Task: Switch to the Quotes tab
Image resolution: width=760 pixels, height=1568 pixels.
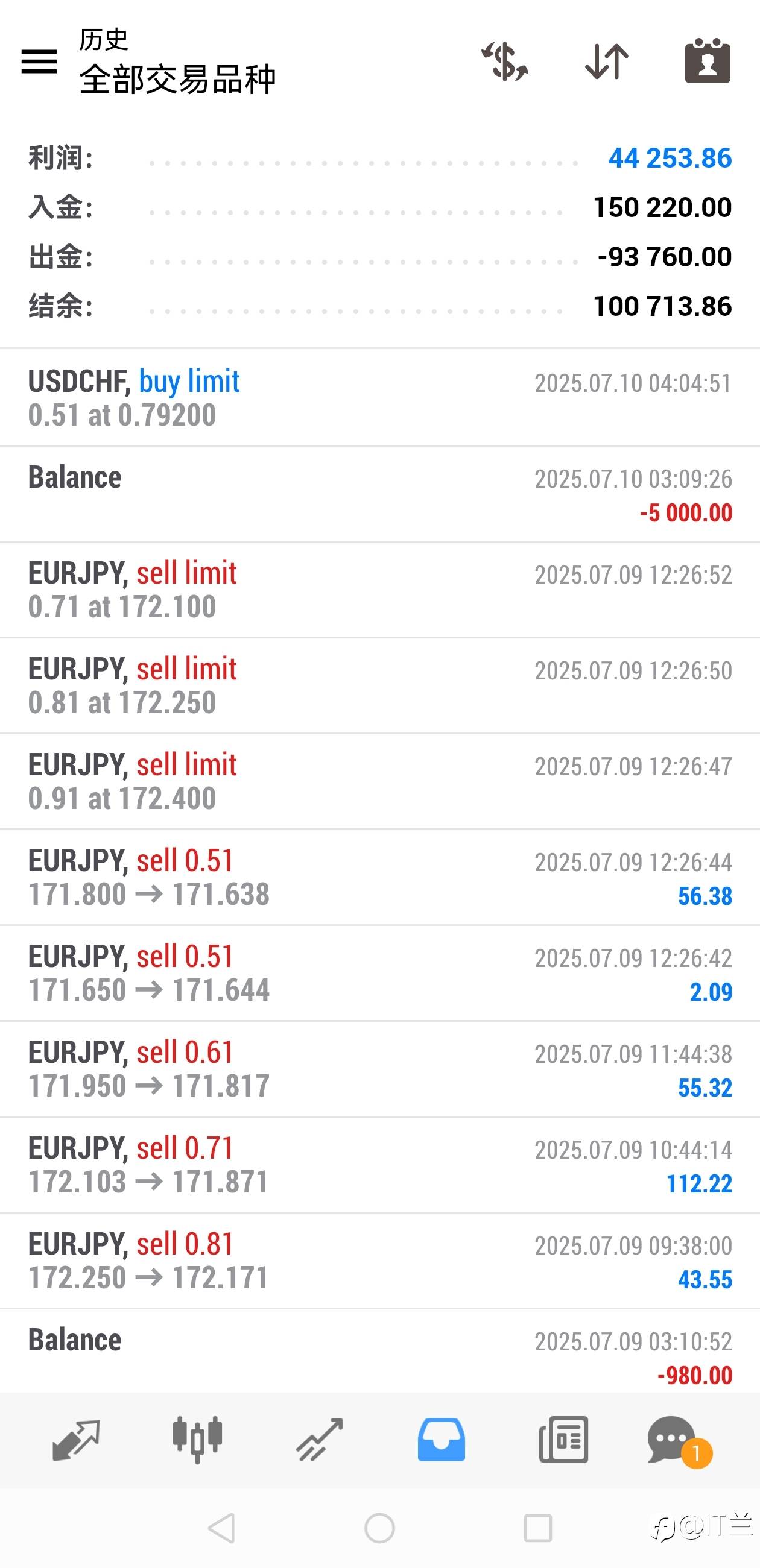Action: click(x=76, y=1440)
